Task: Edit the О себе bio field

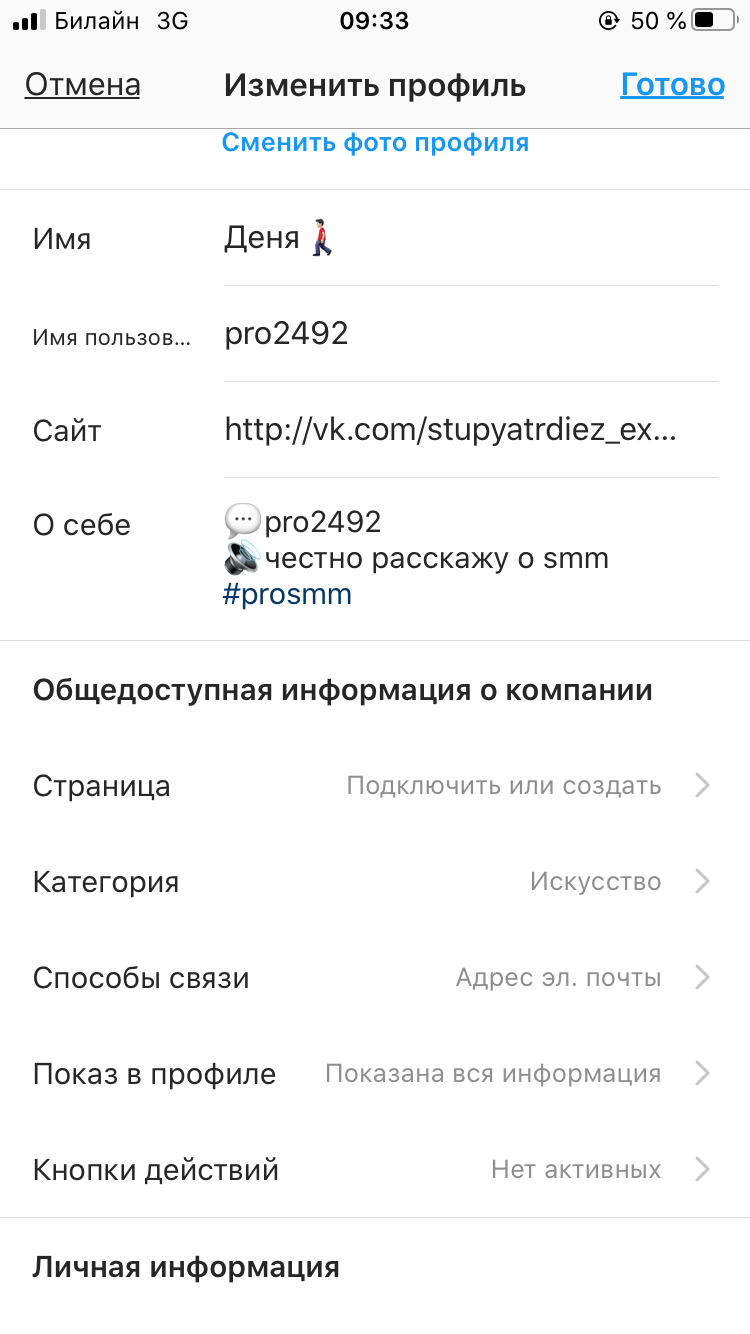Action: pyautogui.click(x=470, y=558)
